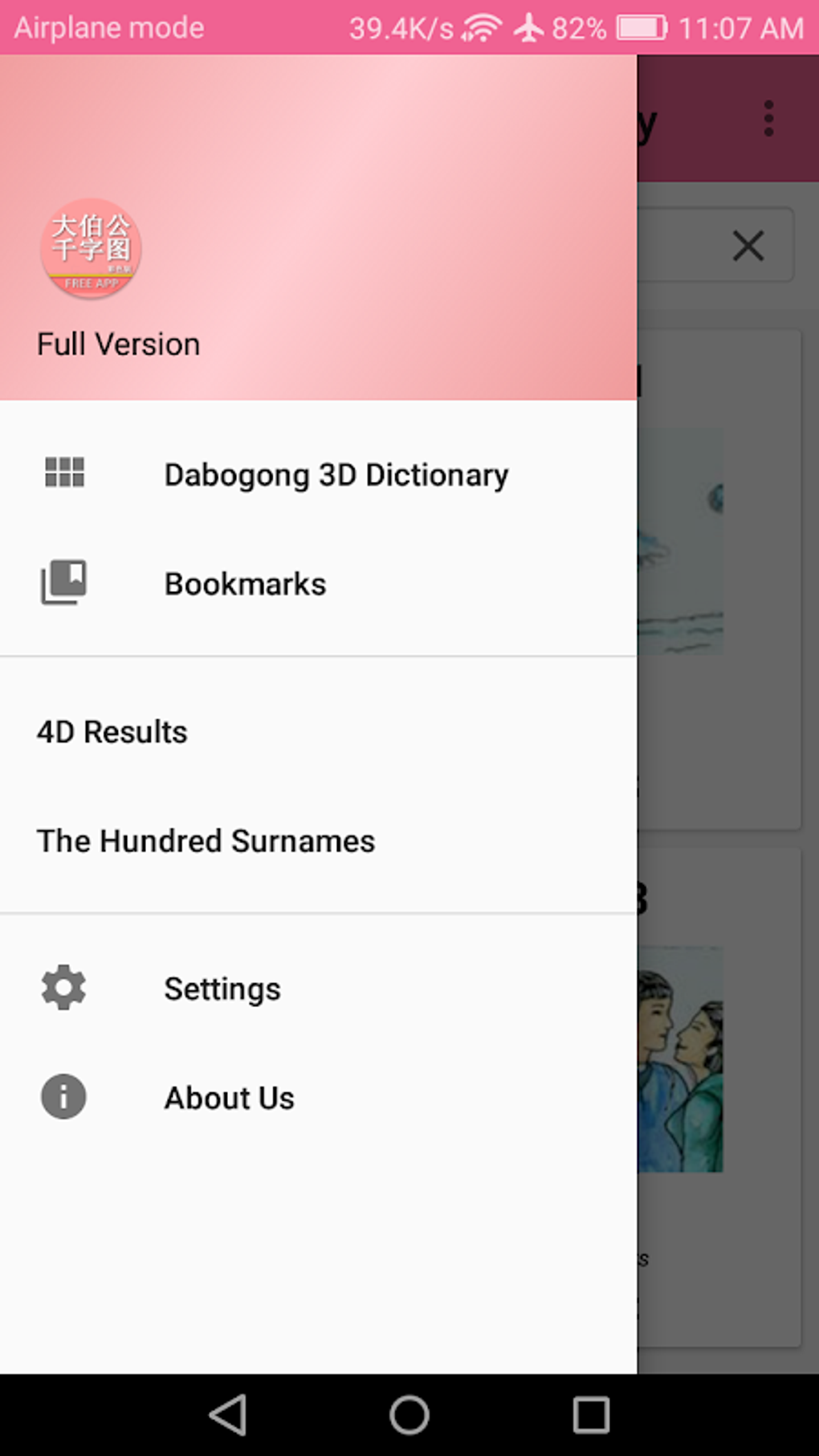Open the three-dot overflow menu
819x1456 pixels.
point(768,119)
